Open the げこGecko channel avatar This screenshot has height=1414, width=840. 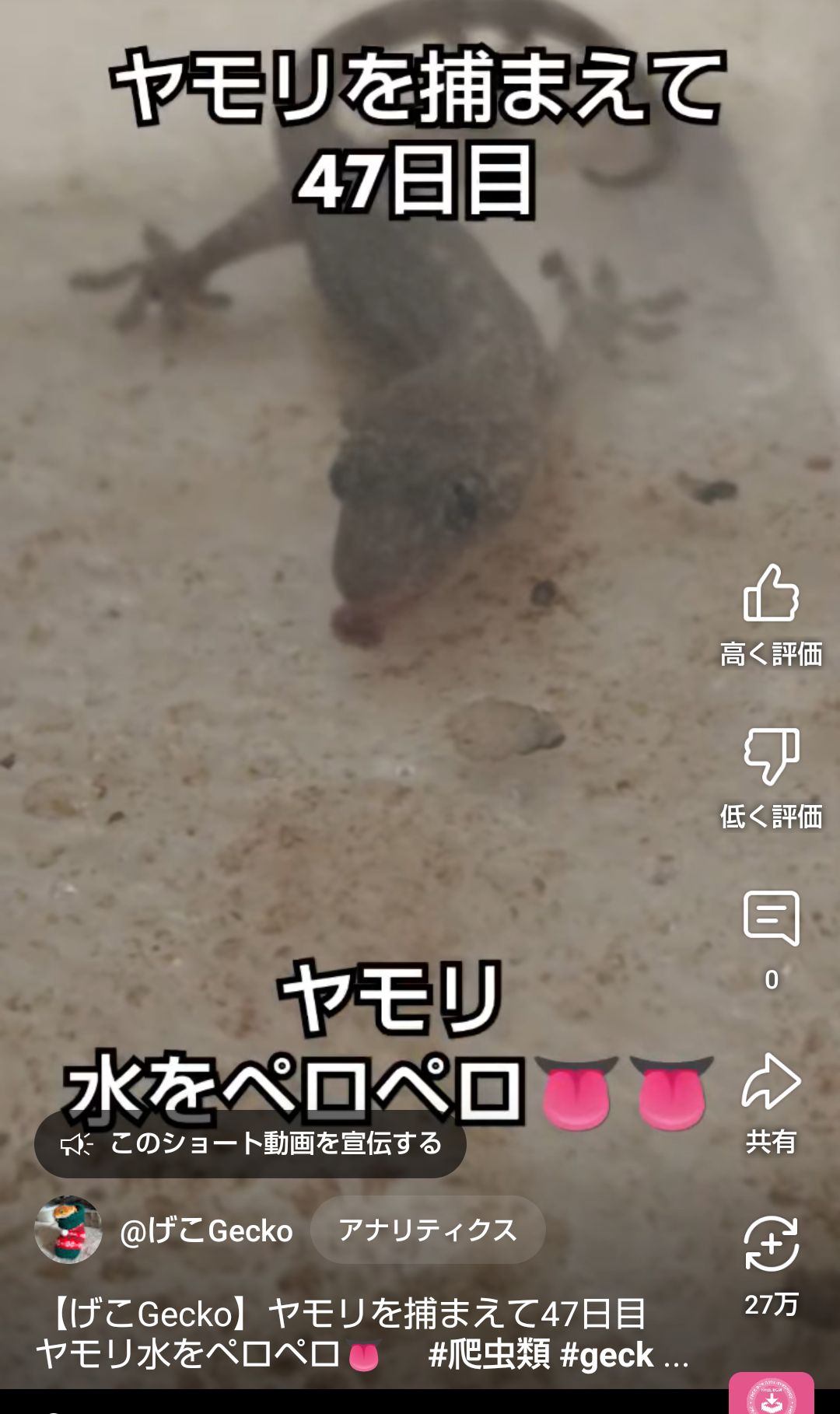point(68,1230)
